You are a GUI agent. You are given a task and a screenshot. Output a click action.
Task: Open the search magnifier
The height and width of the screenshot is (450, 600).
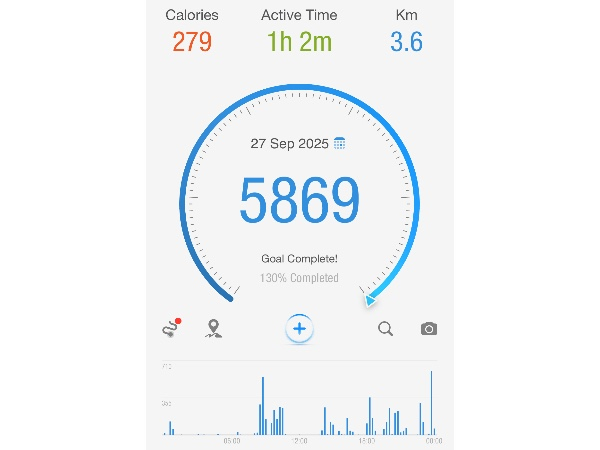click(x=385, y=329)
